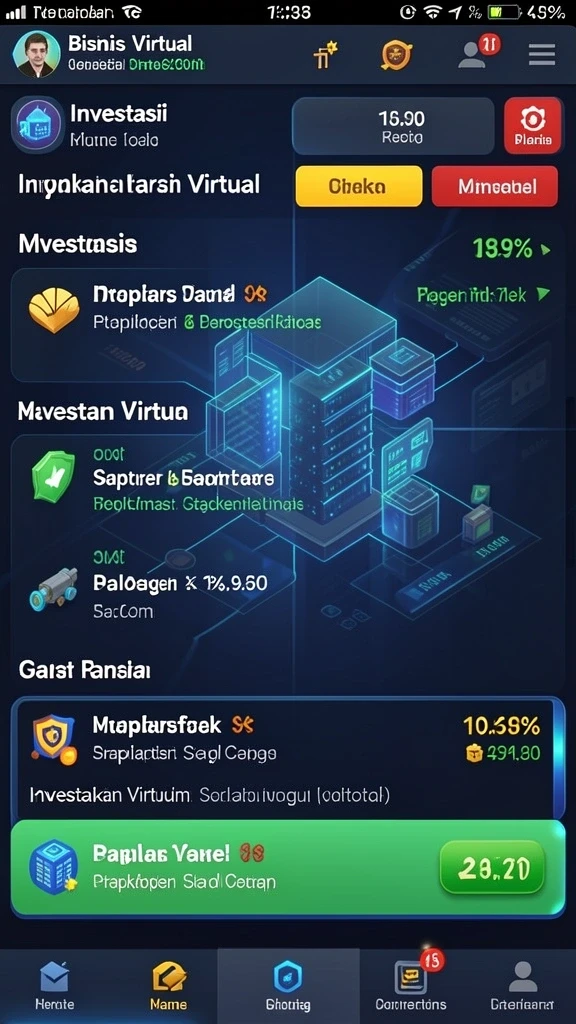Switch to the Grterieanr profile tab

coord(522,985)
